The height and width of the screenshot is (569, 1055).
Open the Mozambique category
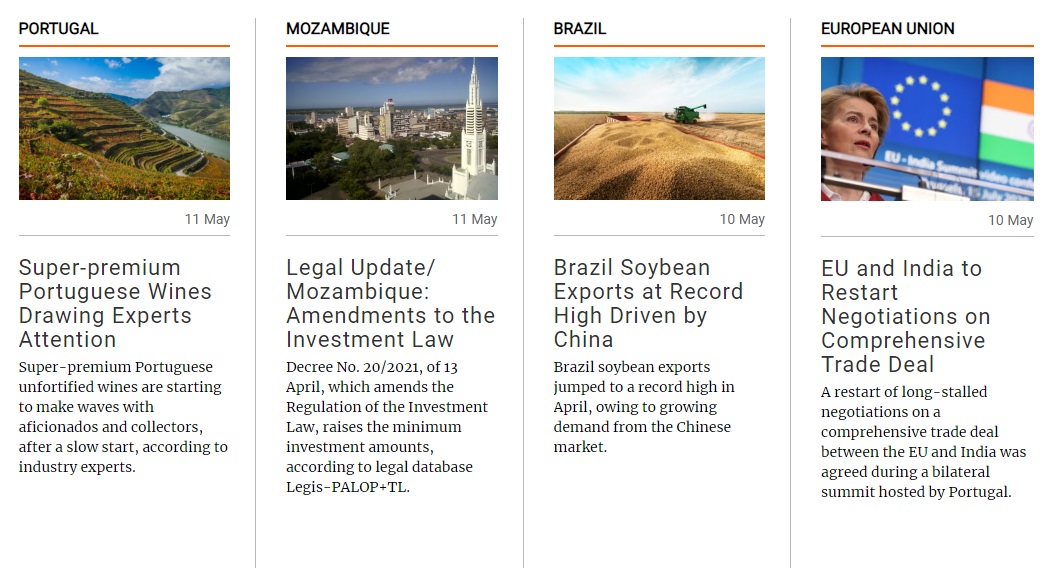[x=338, y=28]
